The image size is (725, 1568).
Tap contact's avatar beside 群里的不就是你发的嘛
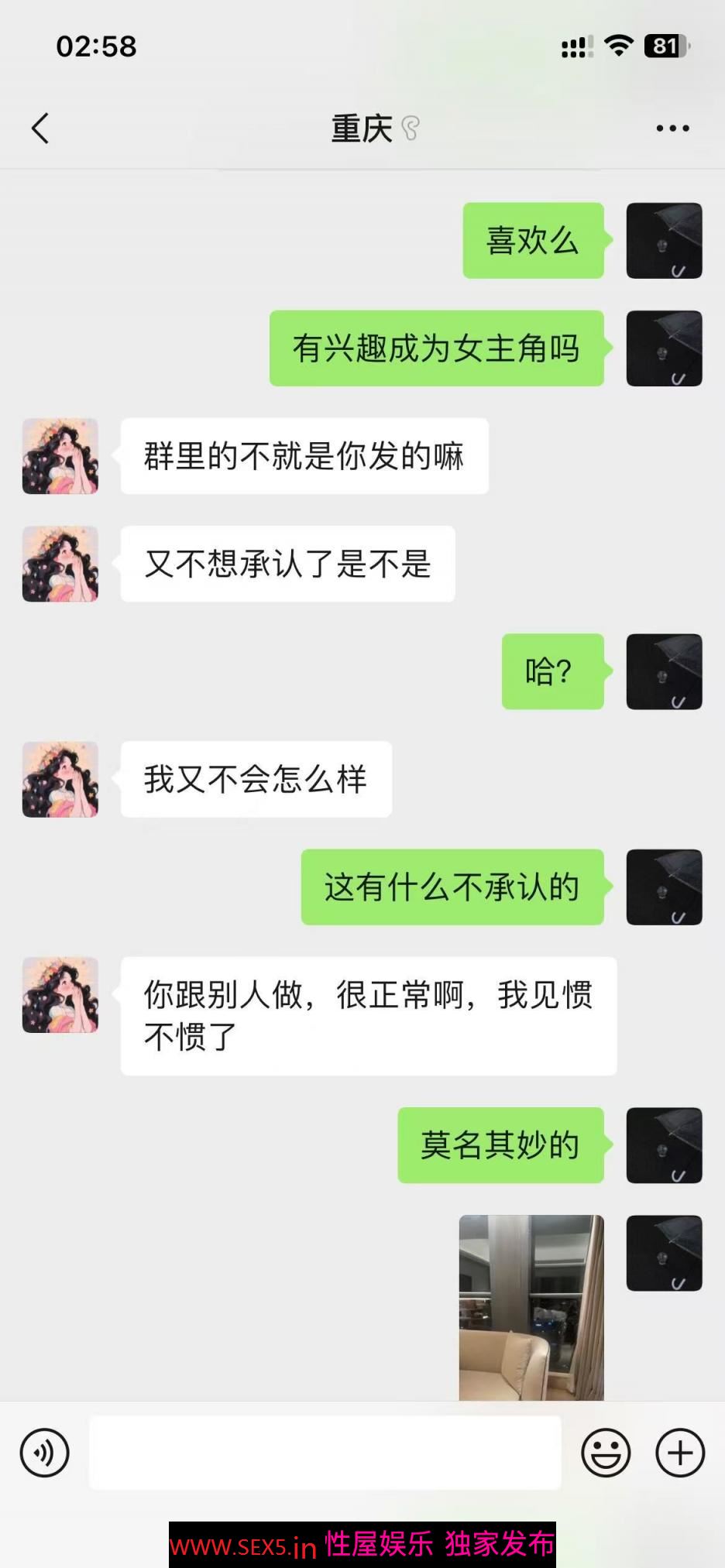point(60,456)
